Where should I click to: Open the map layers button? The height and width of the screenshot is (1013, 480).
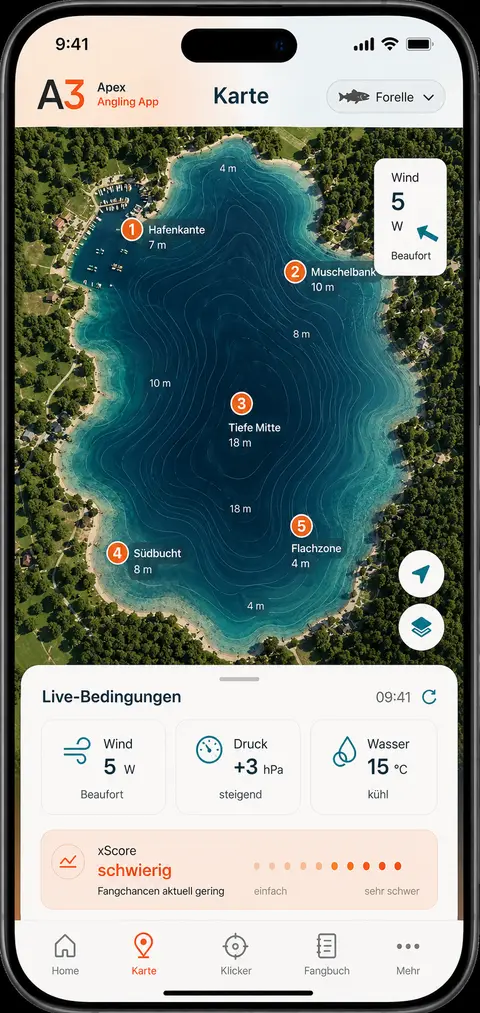(x=421, y=627)
